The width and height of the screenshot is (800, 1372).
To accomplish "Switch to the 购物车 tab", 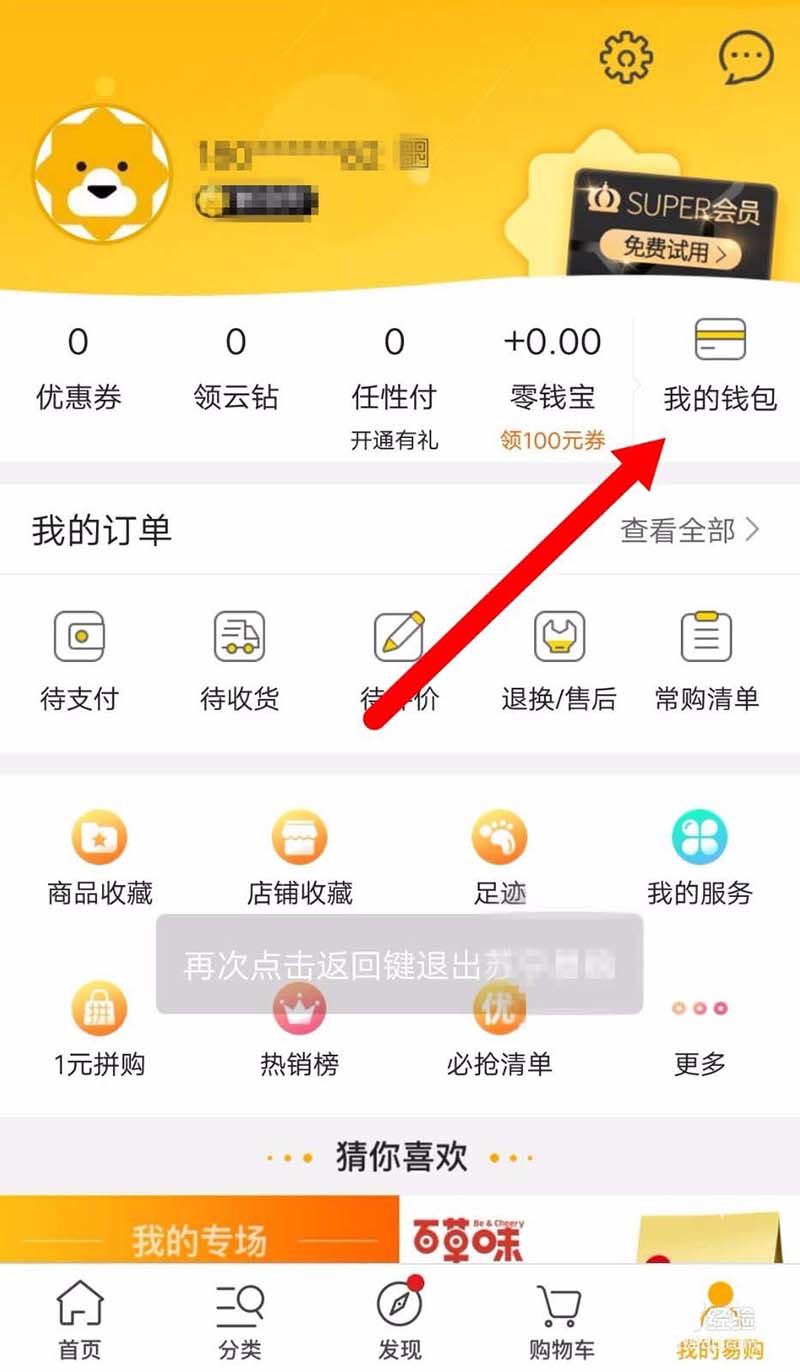I will [x=559, y=1320].
